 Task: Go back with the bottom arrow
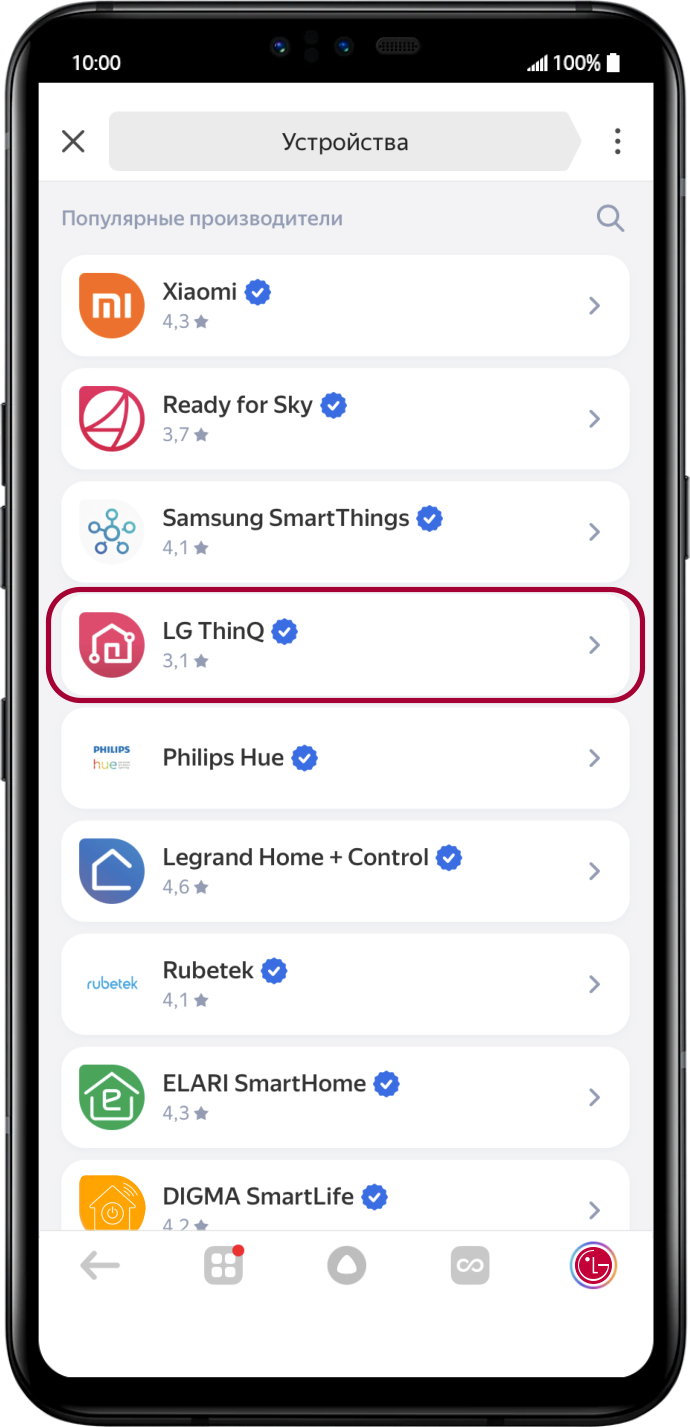pos(100,1266)
